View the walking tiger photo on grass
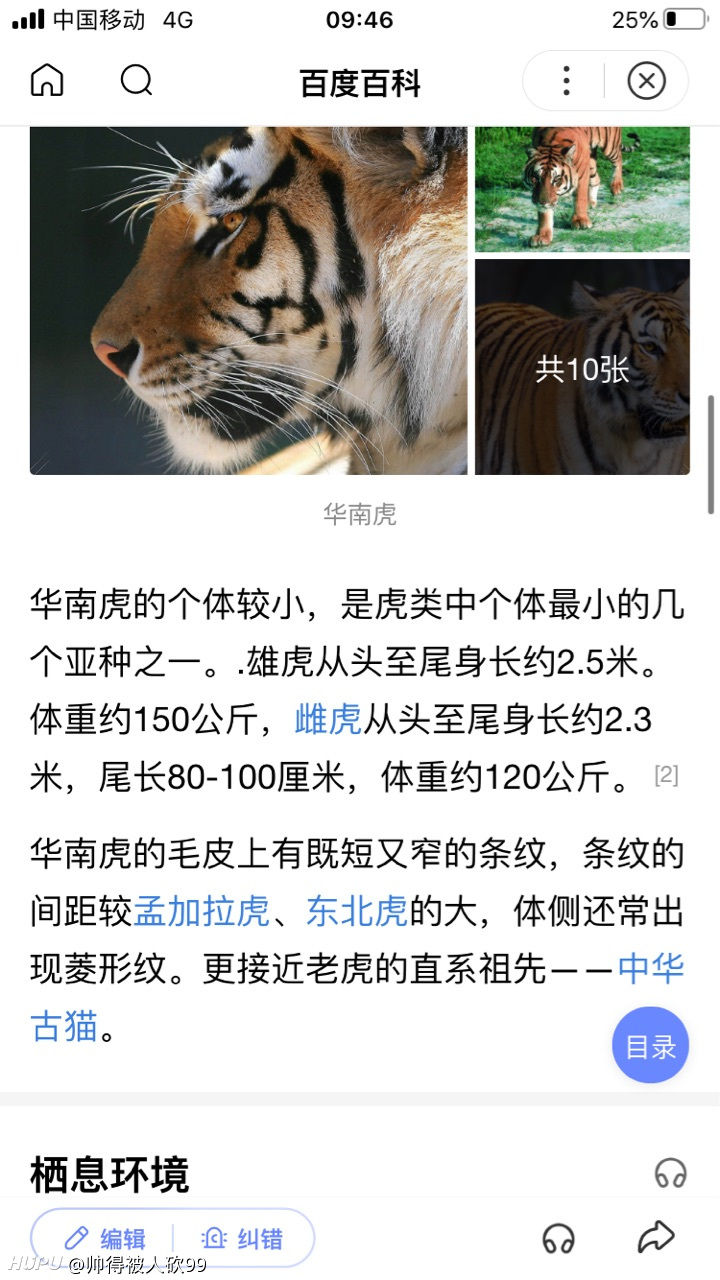720x1280 pixels. point(582,189)
